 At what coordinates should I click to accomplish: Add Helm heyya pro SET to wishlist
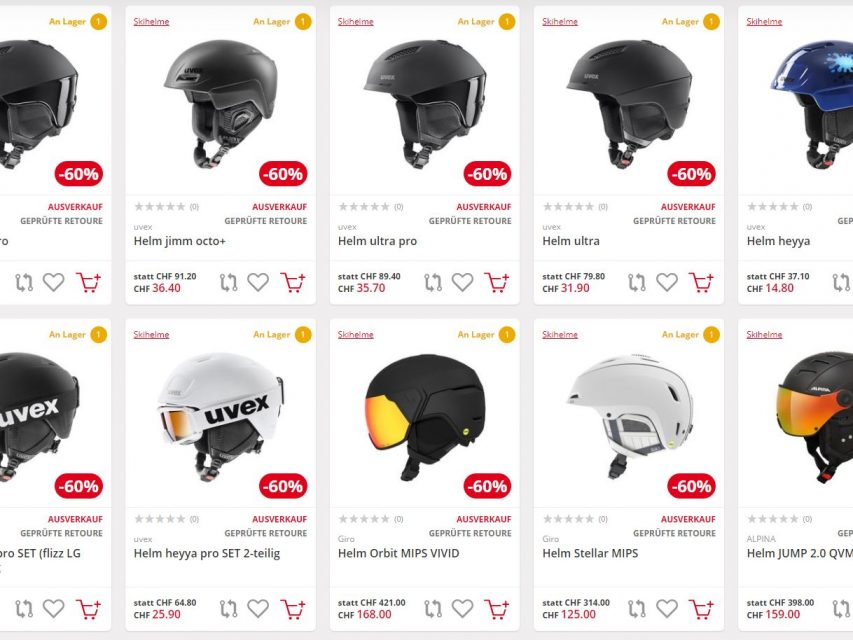coord(258,608)
